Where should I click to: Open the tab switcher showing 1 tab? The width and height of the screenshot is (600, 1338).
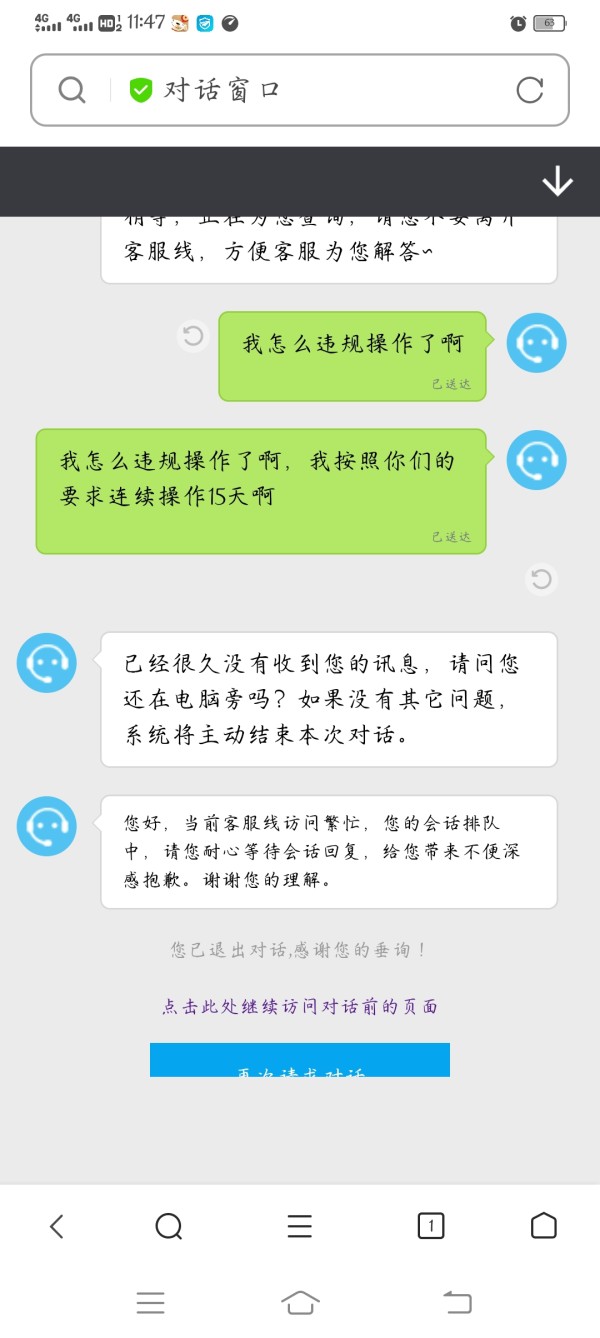tap(430, 1226)
